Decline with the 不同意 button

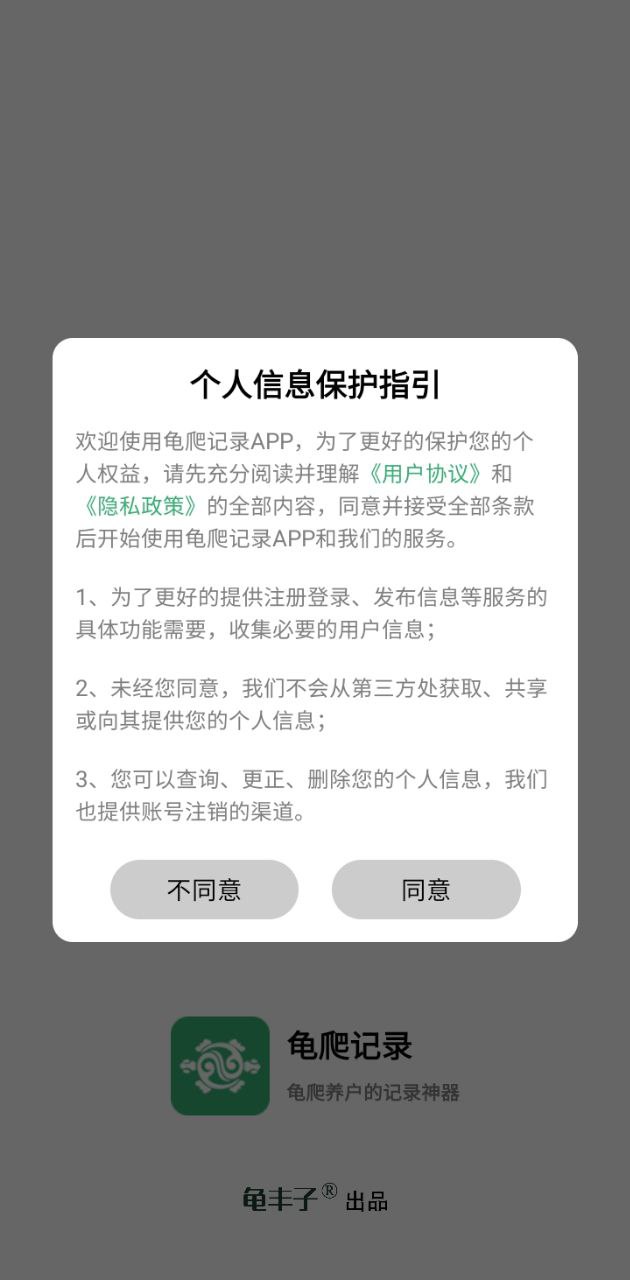click(204, 890)
